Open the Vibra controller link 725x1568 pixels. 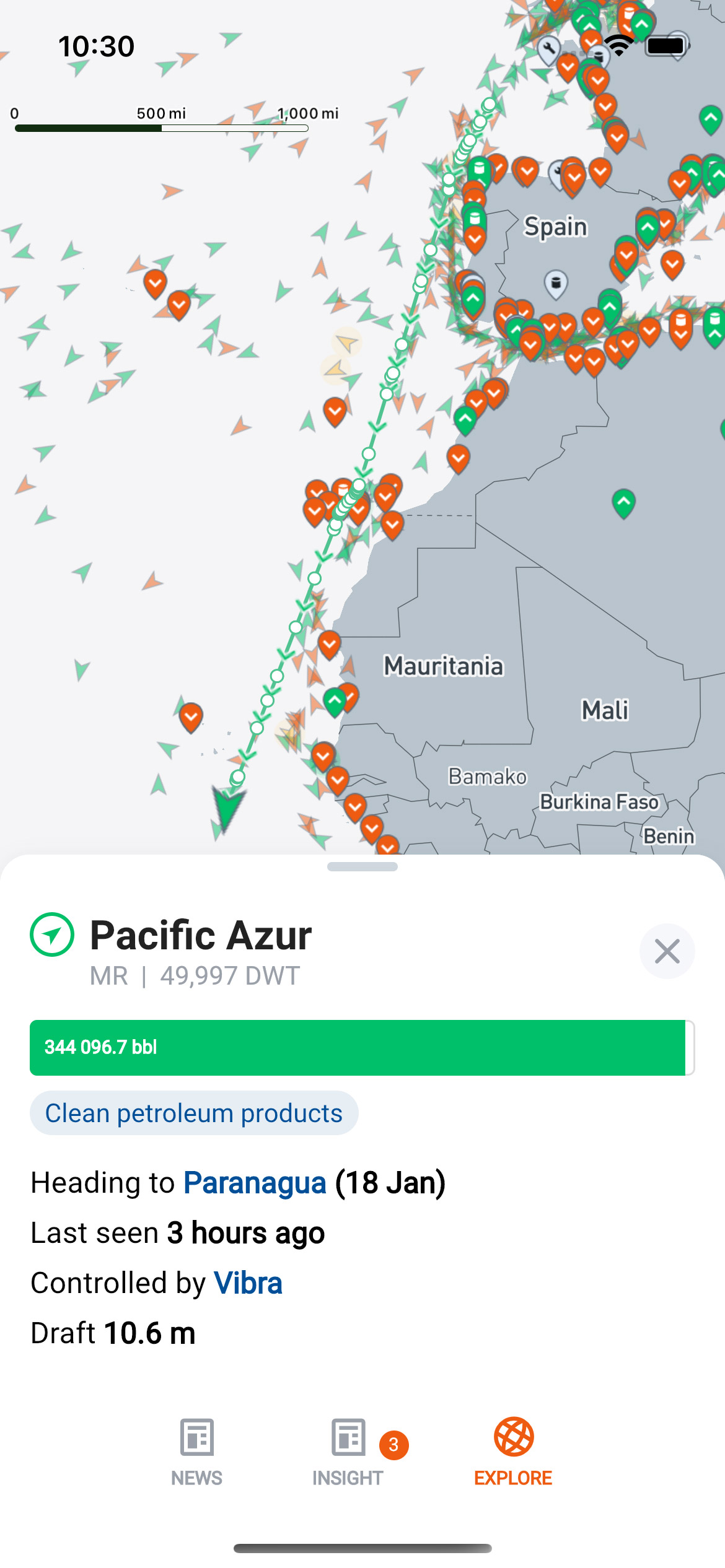(x=248, y=1283)
